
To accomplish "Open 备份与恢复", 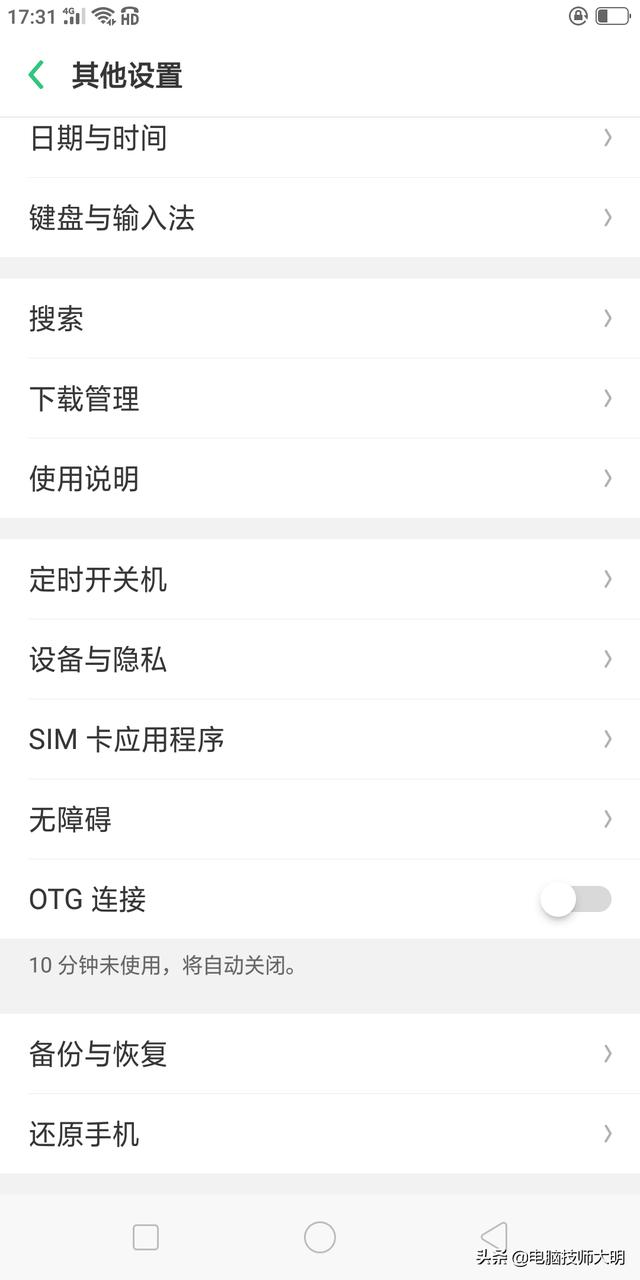I will click(x=320, y=1054).
